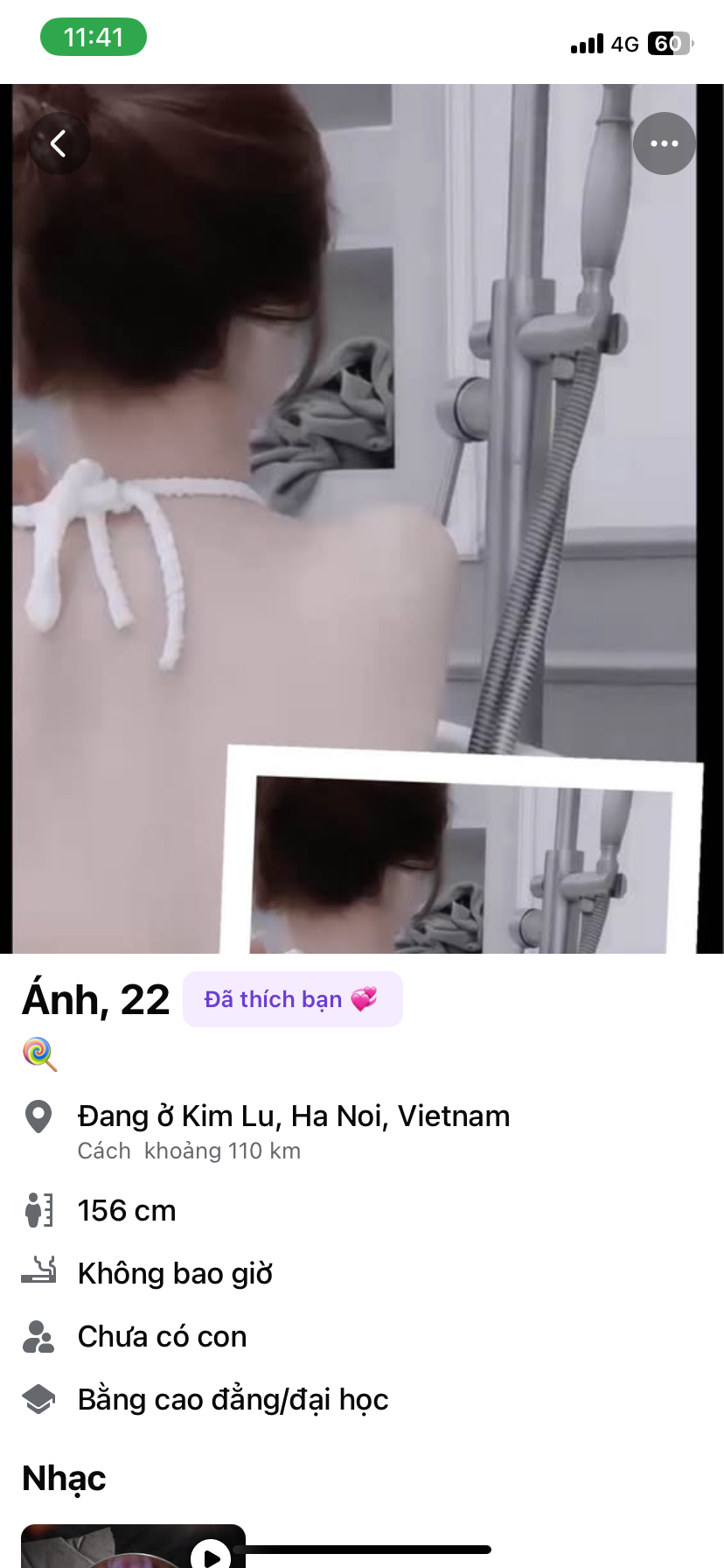Image resolution: width=724 pixels, height=1568 pixels.
Task: Open the three-dot more options menu
Action: click(x=664, y=143)
